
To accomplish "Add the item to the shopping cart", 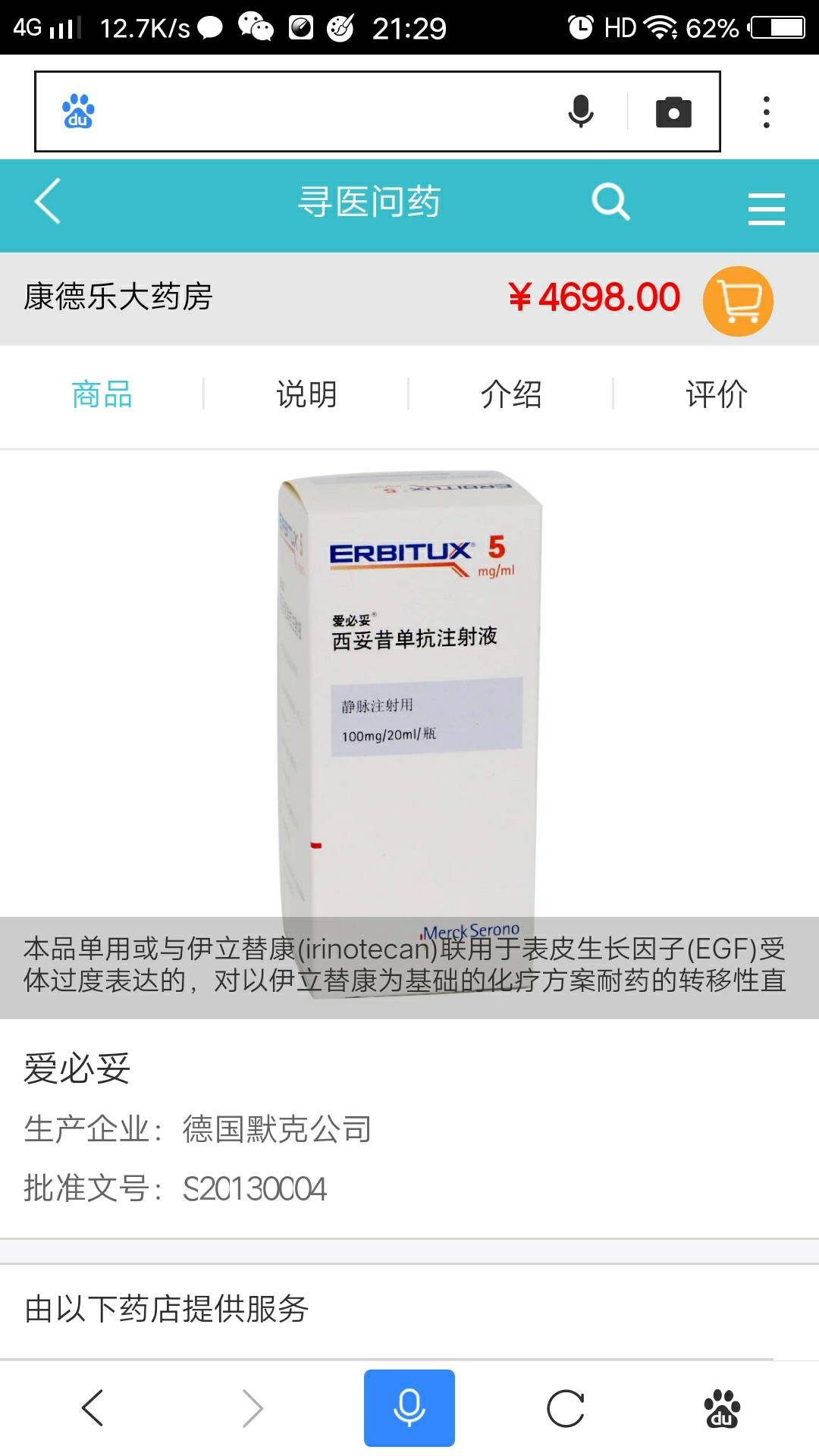I will pyautogui.click(x=738, y=300).
